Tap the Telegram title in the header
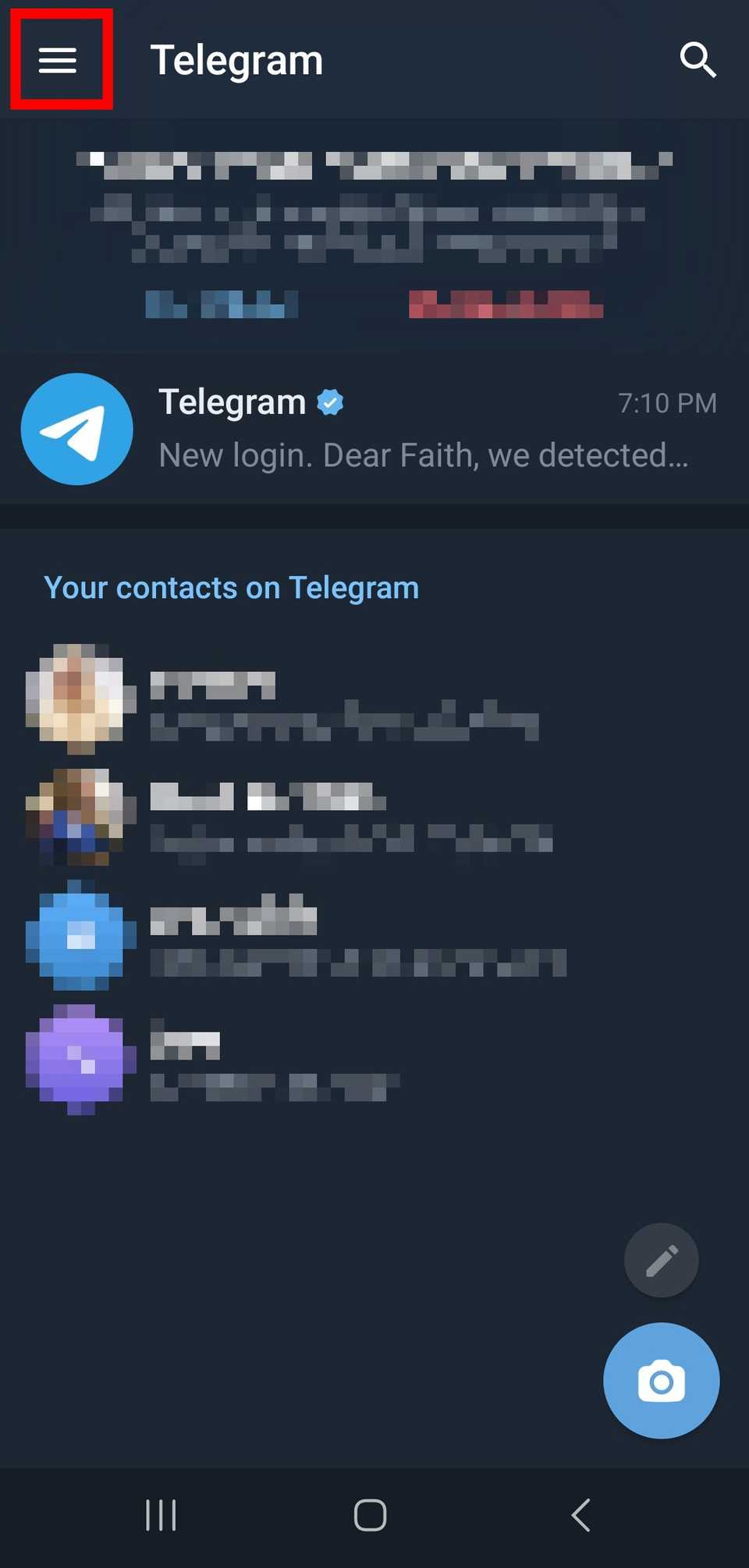749x1568 pixels. 236,59
